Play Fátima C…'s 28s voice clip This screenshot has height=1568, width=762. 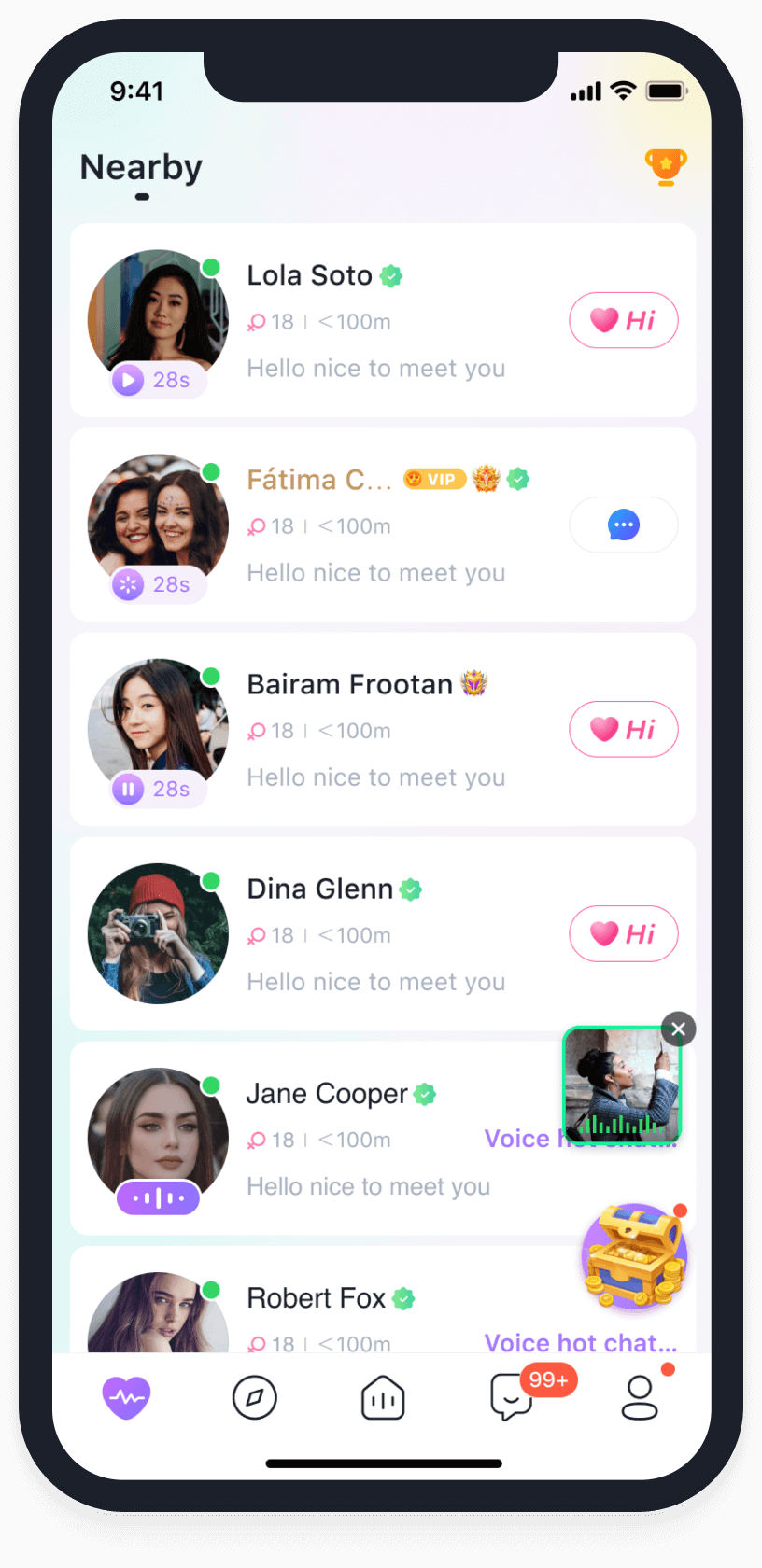coord(129,585)
